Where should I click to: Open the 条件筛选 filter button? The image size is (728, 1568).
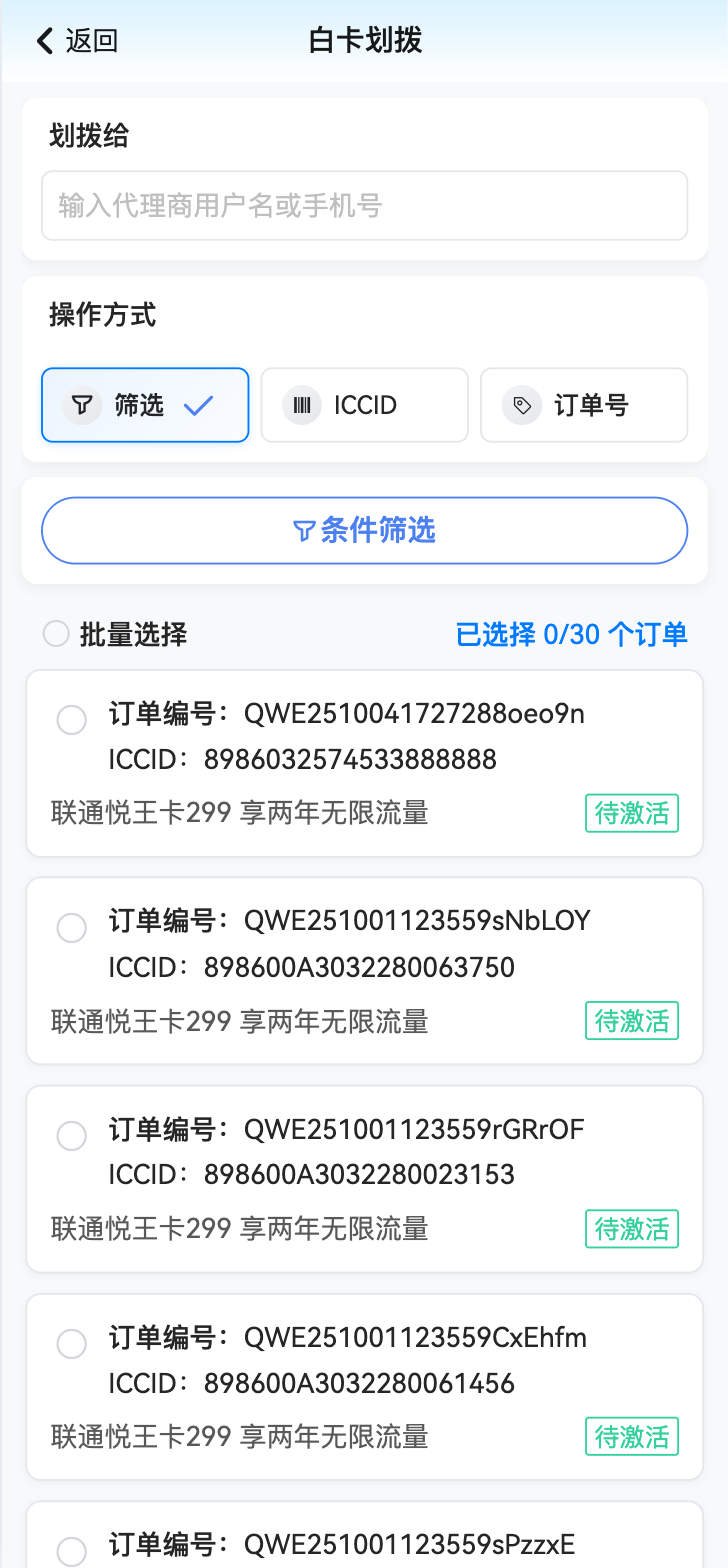point(364,530)
